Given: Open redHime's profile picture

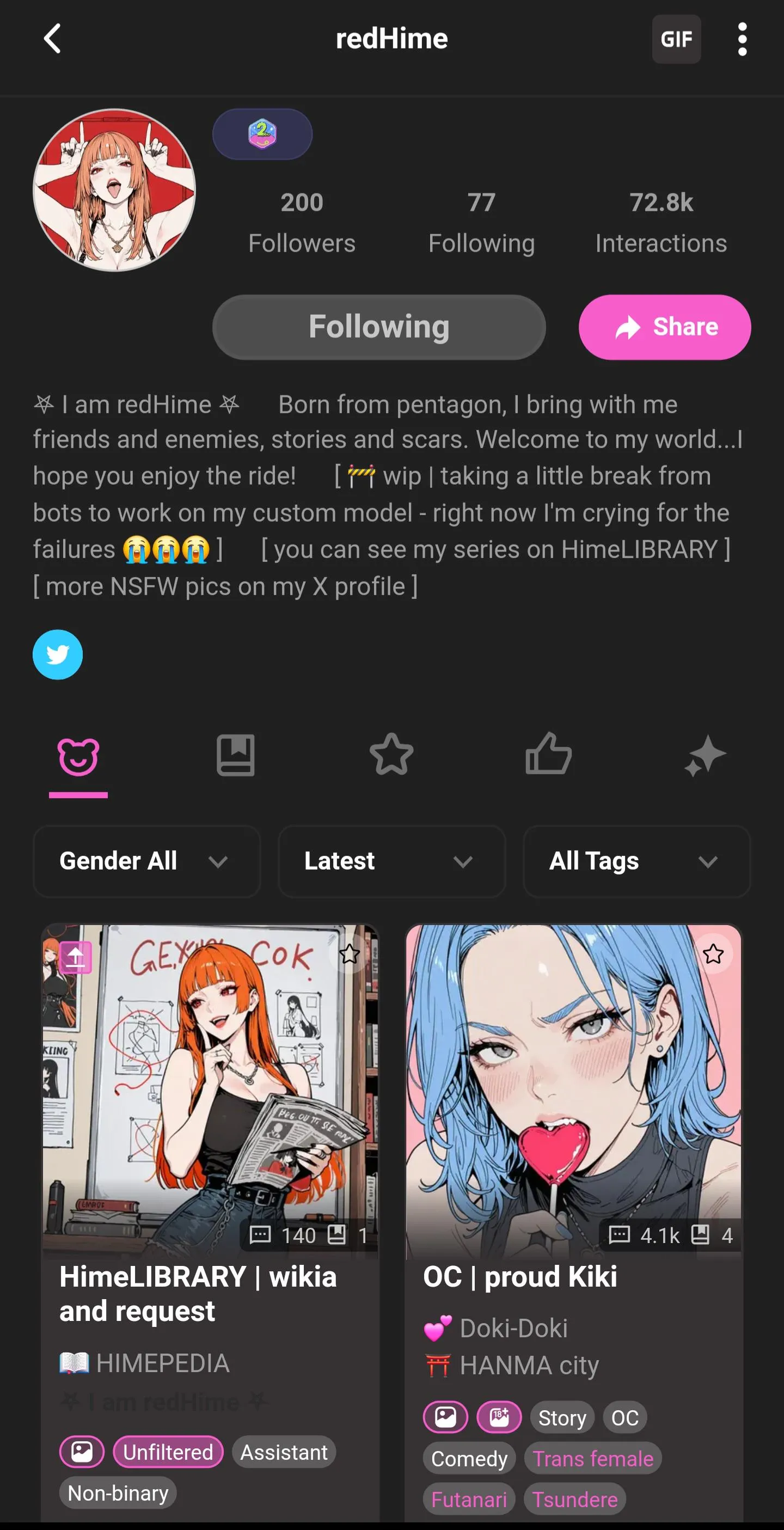Looking at the screenshot, I should pyautogui.click(x=114, y=190).
